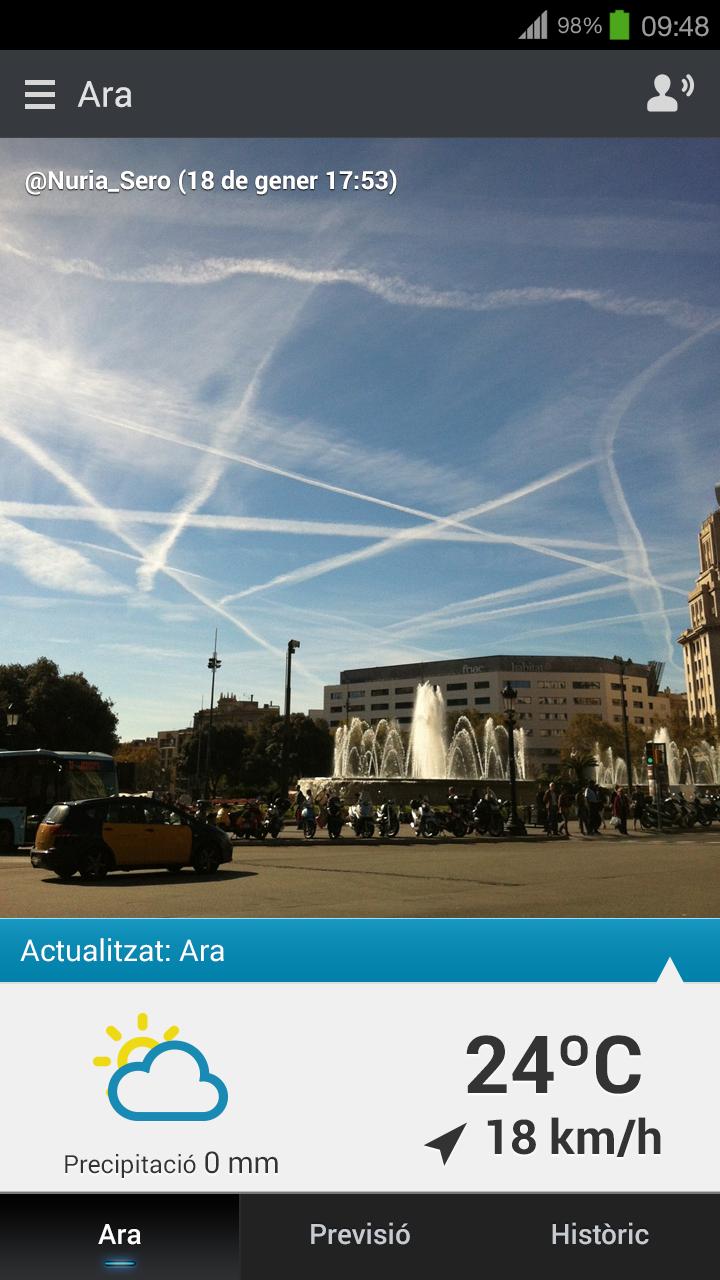
Task: Select the active tab indicator under Ara
Action: click(119, 1262)
